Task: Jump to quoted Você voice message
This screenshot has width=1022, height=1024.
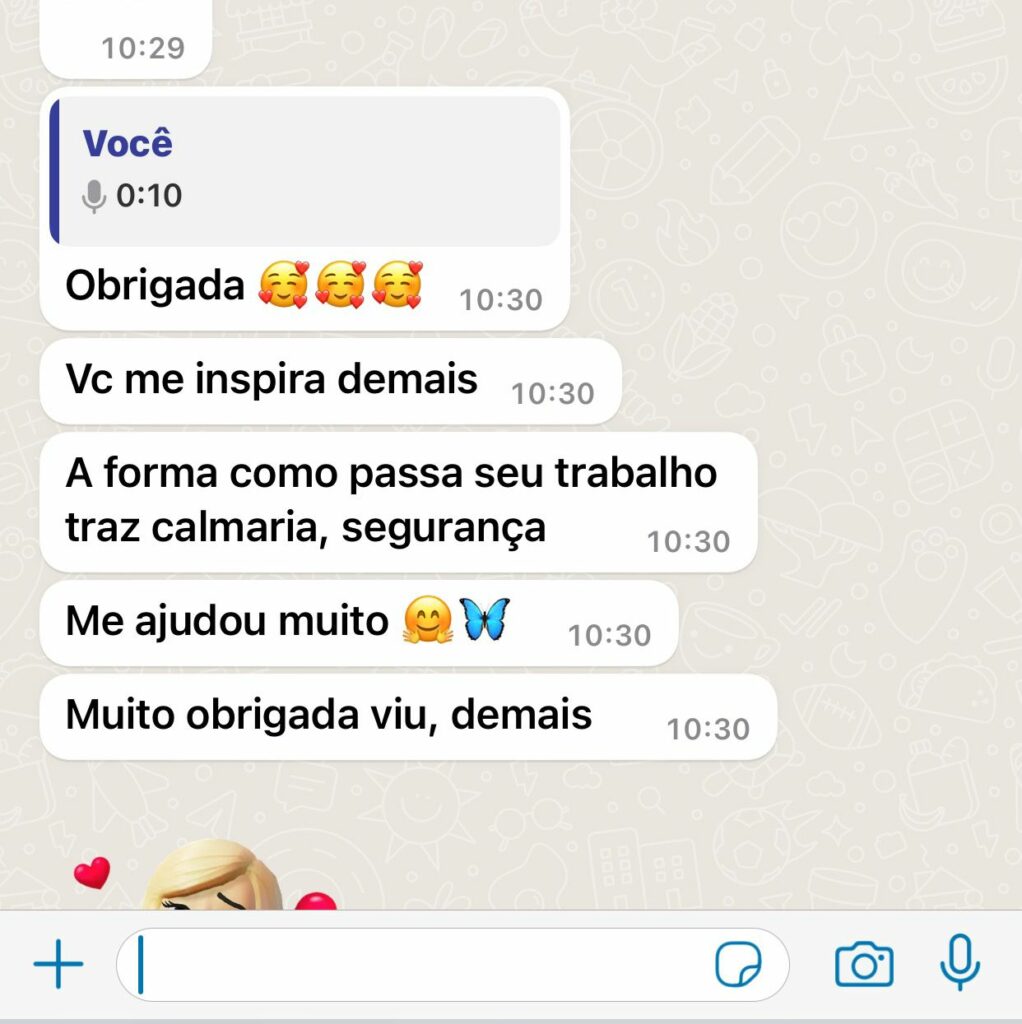Action: point(305,171)
